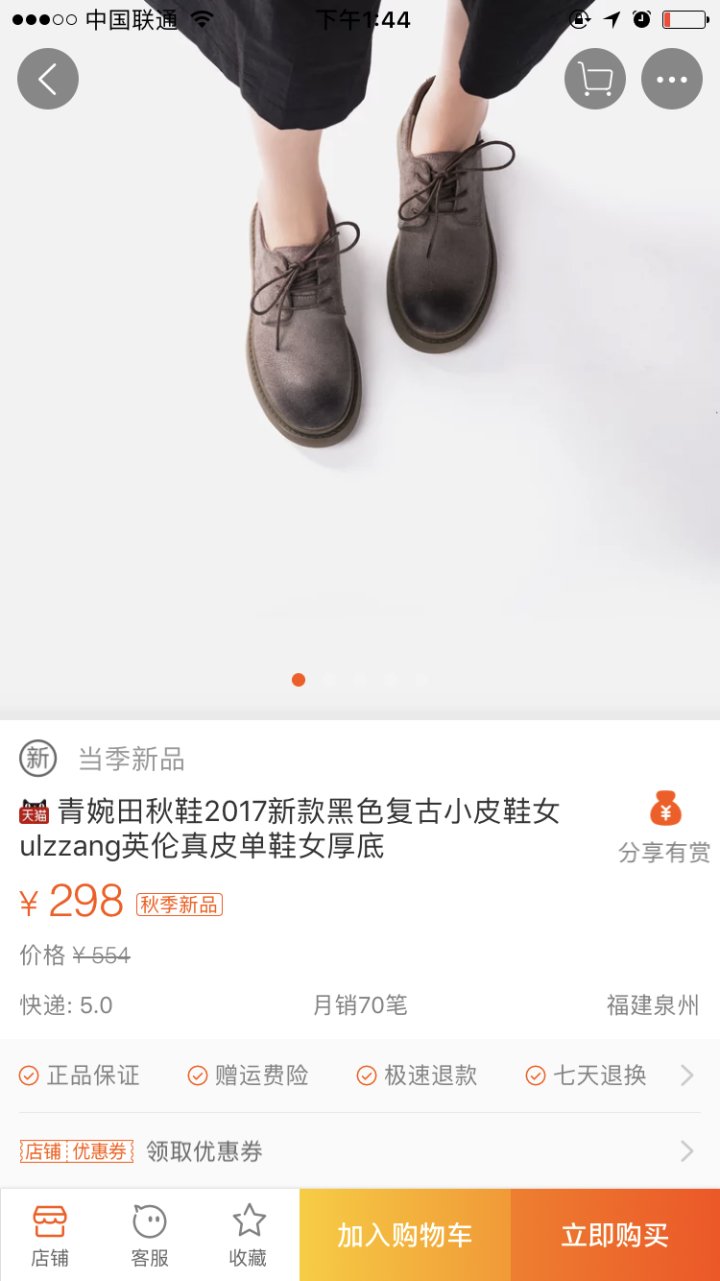720x1281 pixels.
Task: Visit the 店铺 store page
Action: (50, 1235)
